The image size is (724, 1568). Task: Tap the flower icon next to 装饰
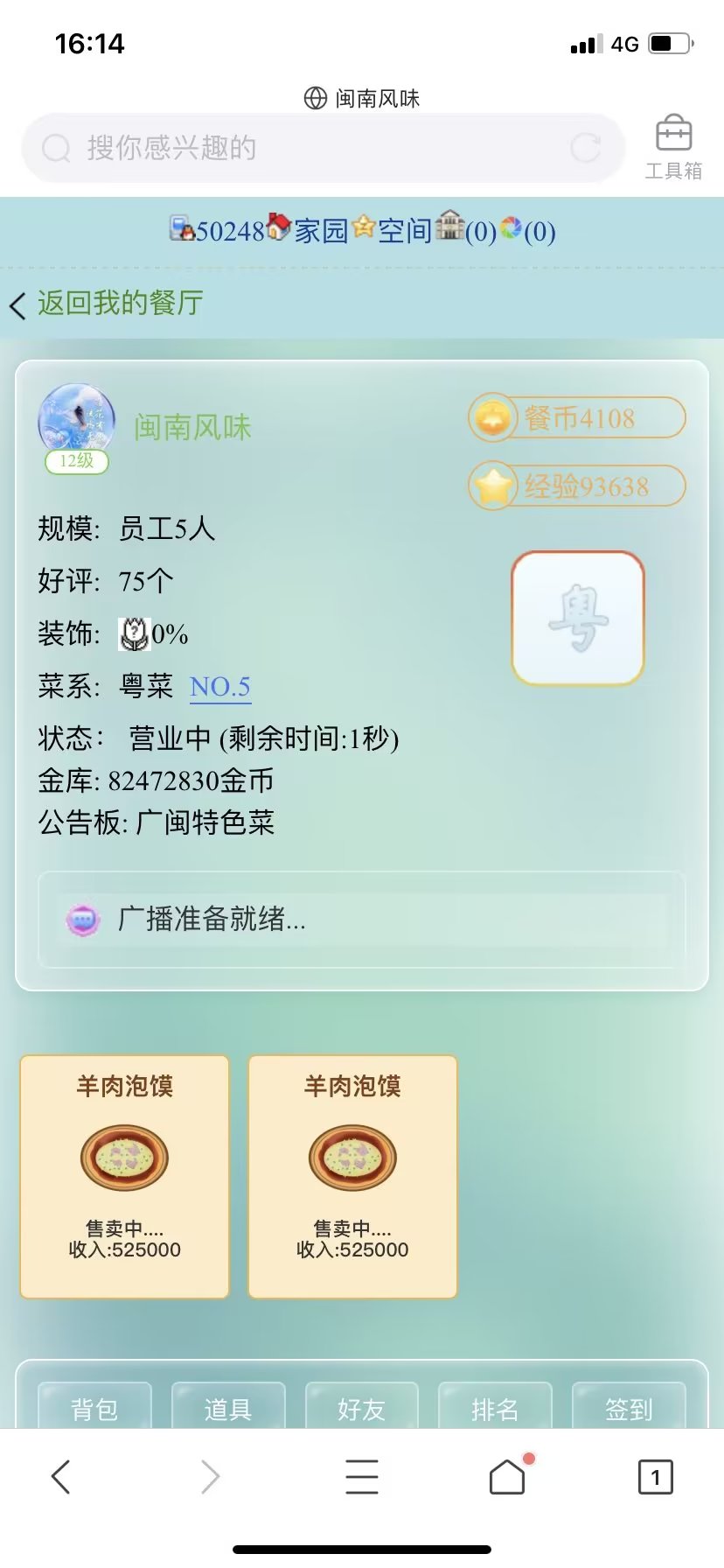point(133,633)
